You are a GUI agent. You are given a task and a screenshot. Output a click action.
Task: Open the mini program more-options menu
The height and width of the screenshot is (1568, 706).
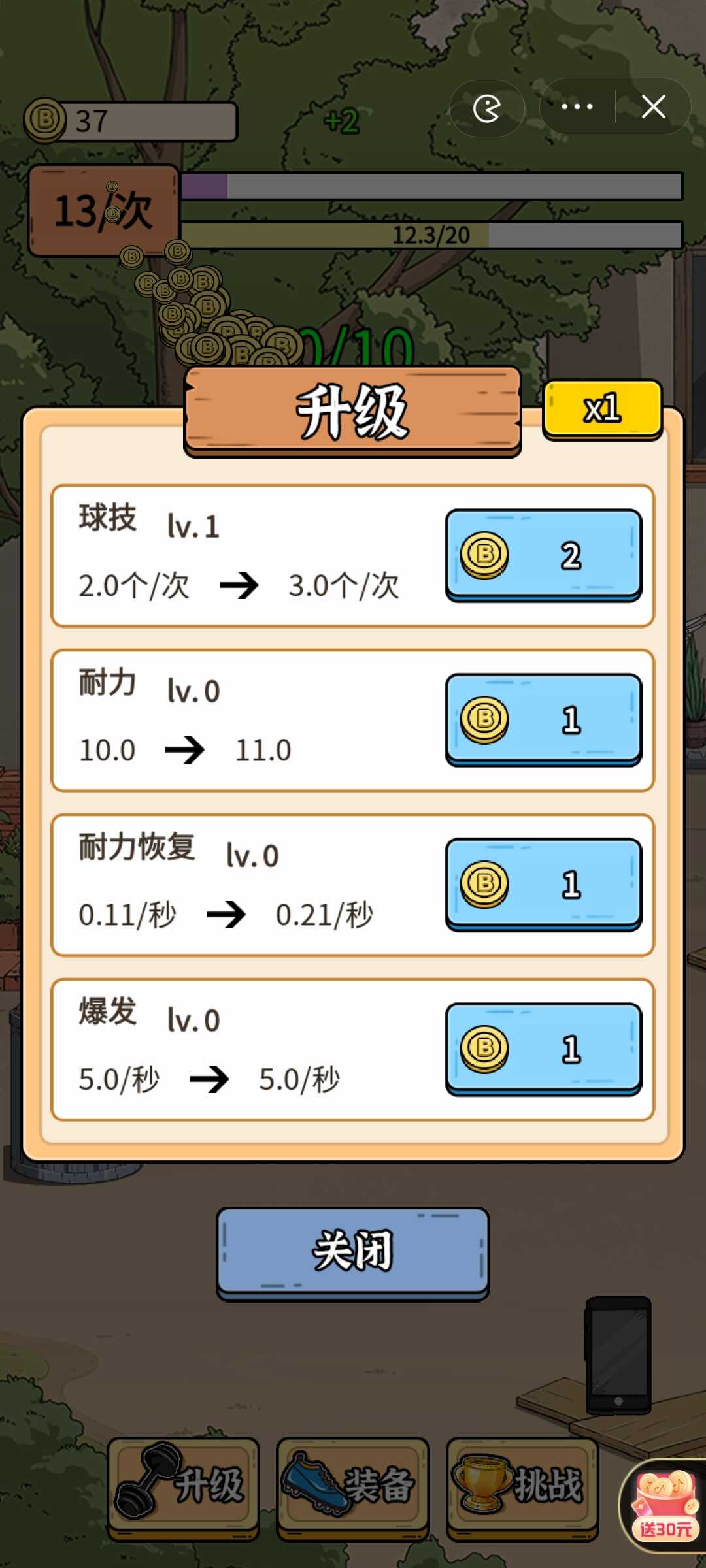pyautogui.click(x=577, y=107)
